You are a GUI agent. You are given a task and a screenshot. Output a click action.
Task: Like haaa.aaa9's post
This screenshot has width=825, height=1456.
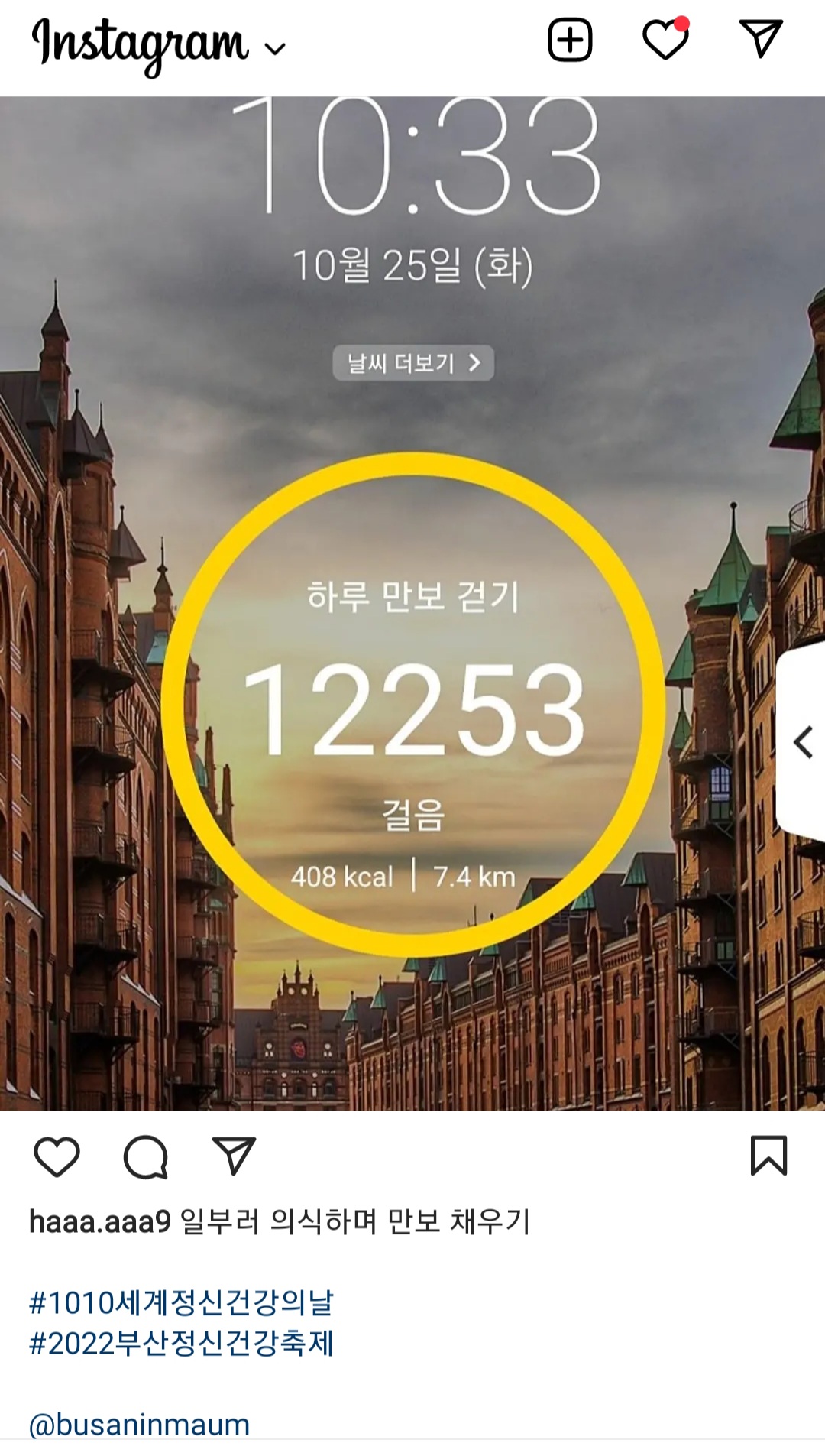coord(57,1156)
